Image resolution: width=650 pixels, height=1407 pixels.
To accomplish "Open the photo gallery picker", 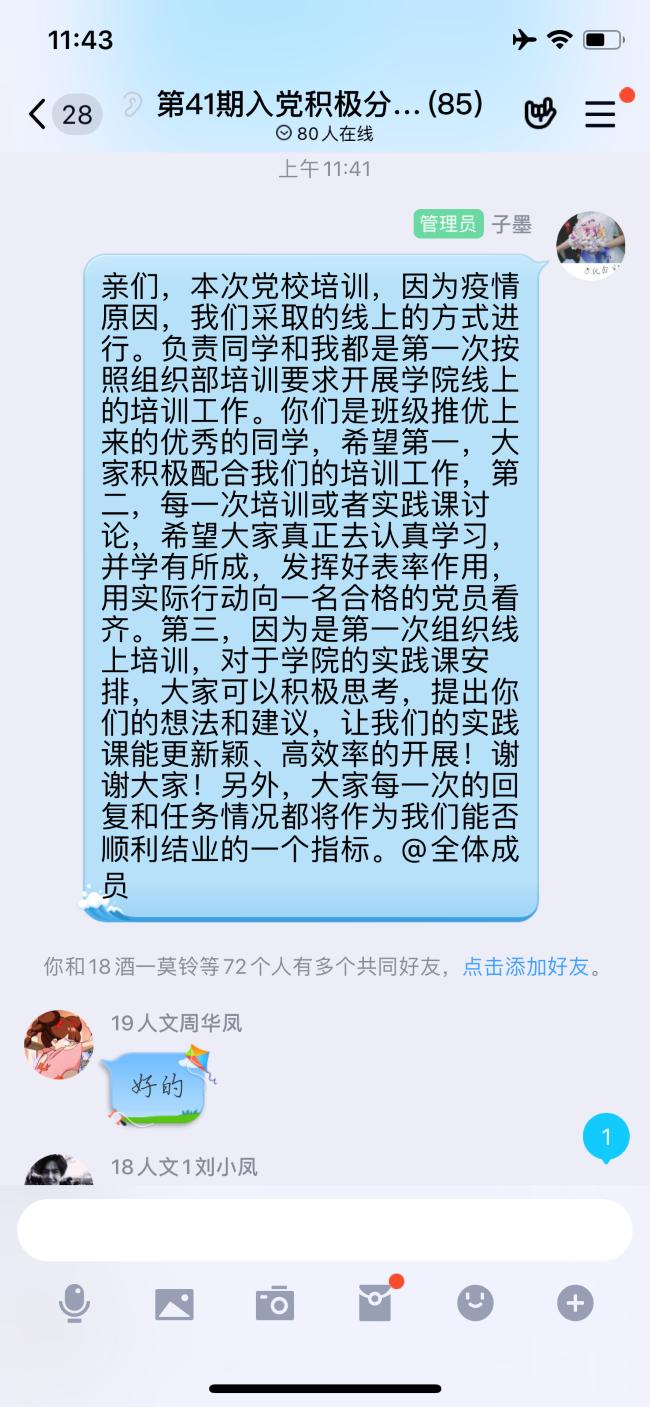I will 174,1303.
